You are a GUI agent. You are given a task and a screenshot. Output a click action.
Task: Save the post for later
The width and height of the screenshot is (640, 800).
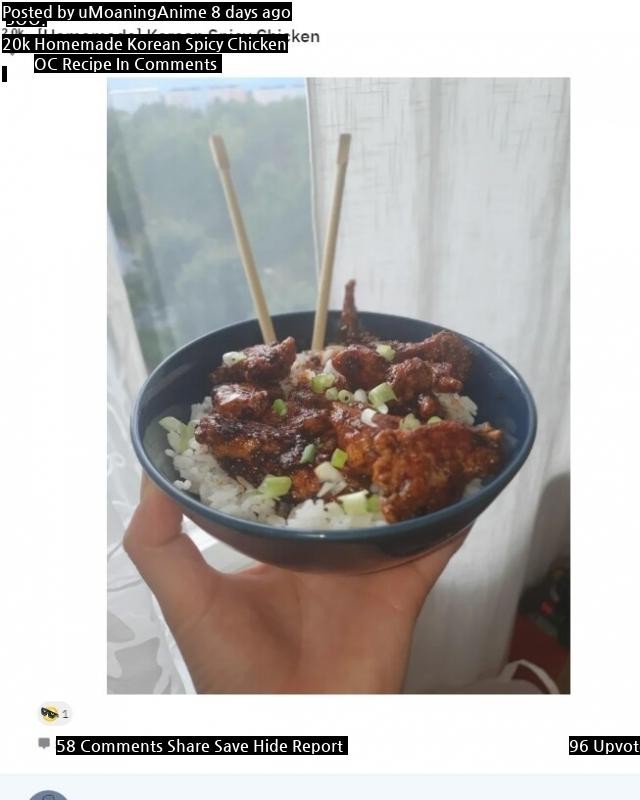[230, 746]
